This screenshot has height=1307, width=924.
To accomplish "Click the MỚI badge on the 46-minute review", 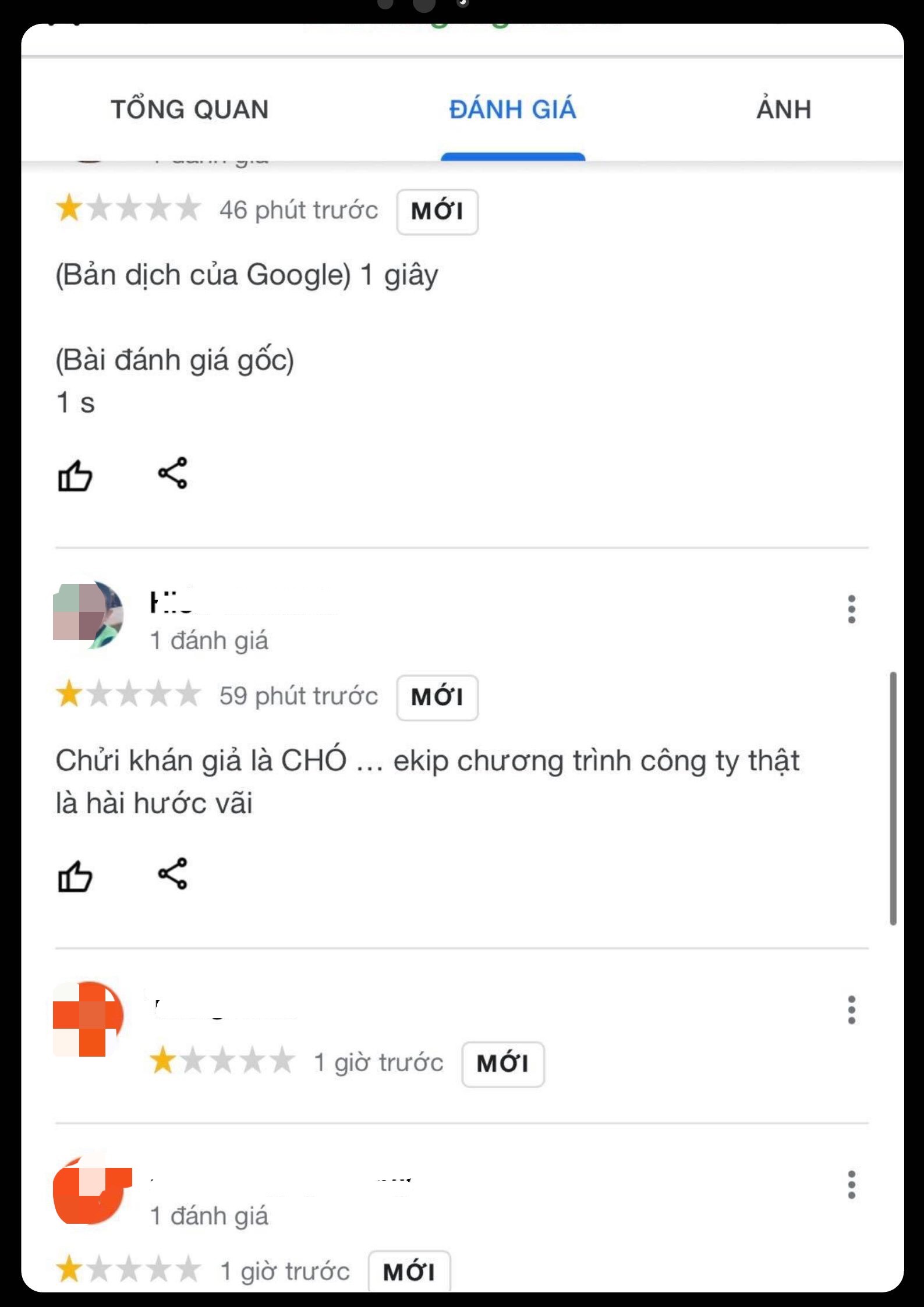I will click(437, 211).
